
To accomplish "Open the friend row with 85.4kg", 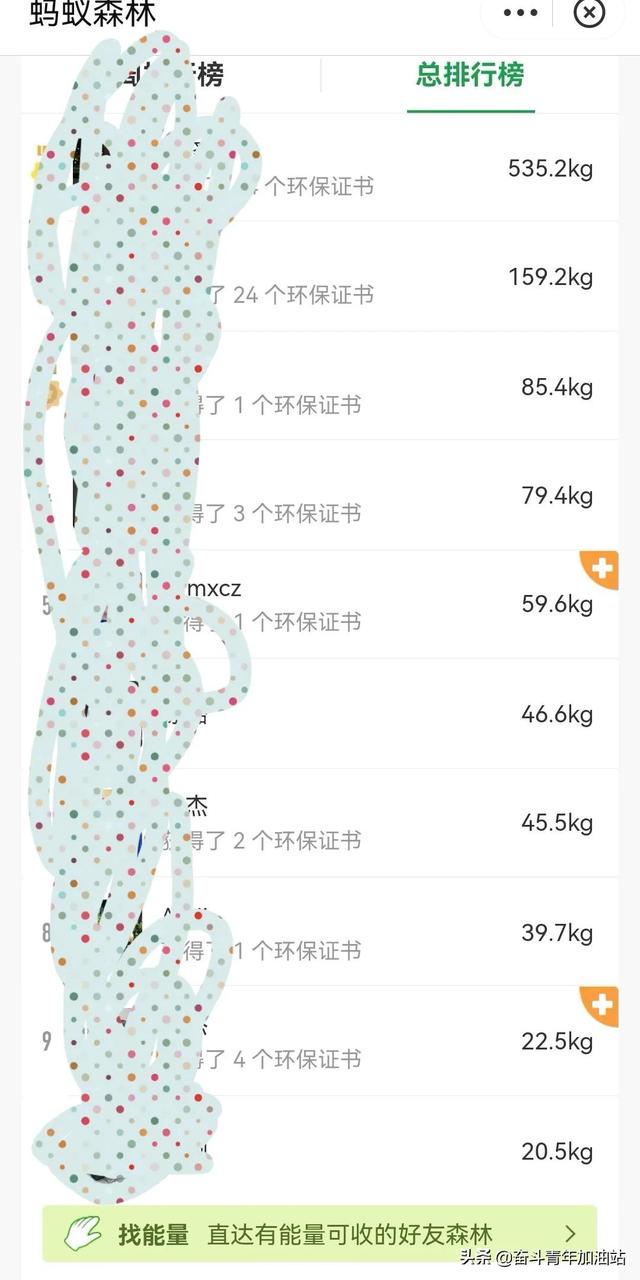I will [400, 387].
